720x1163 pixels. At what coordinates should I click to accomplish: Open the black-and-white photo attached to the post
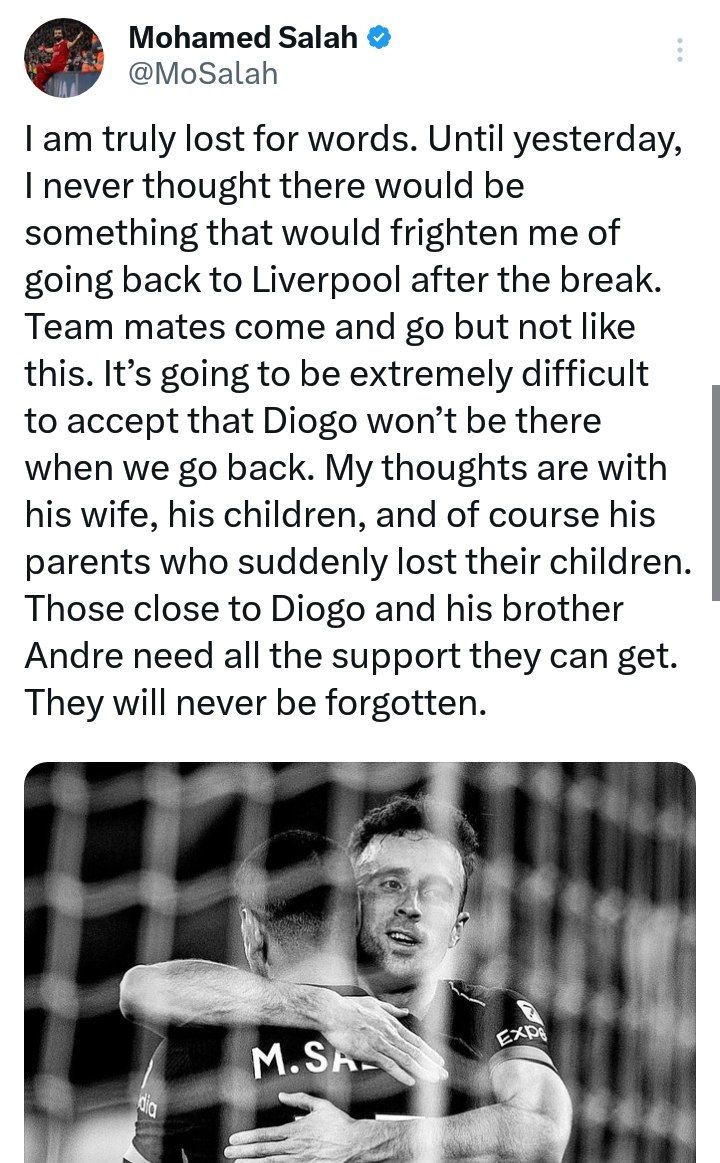click(360, 960)
